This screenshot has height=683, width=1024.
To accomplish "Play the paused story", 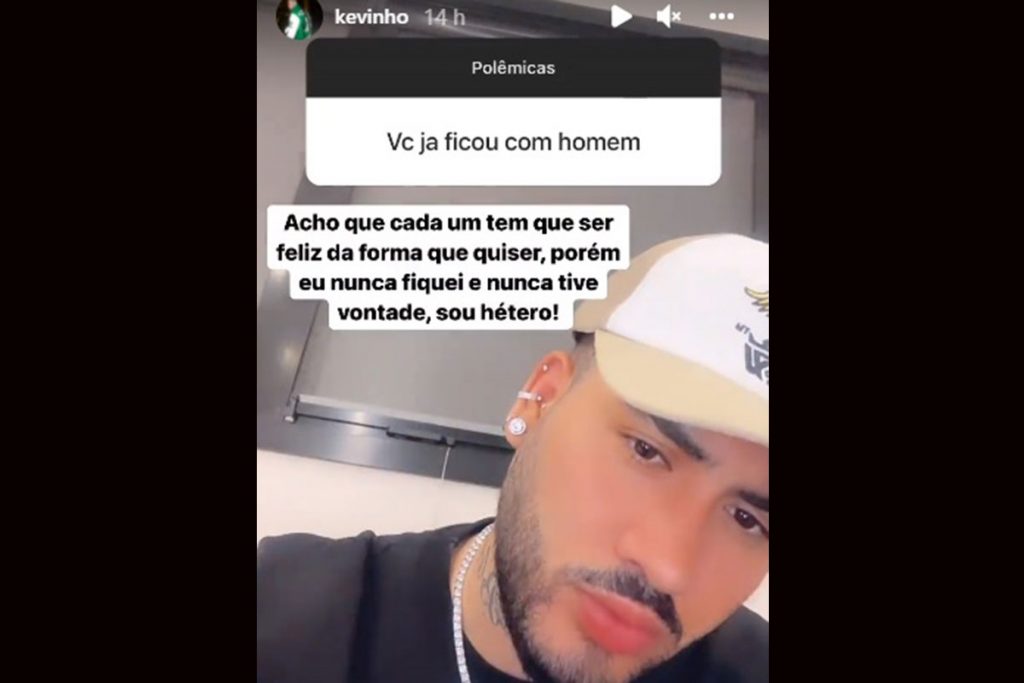I will tap(621, 16).
